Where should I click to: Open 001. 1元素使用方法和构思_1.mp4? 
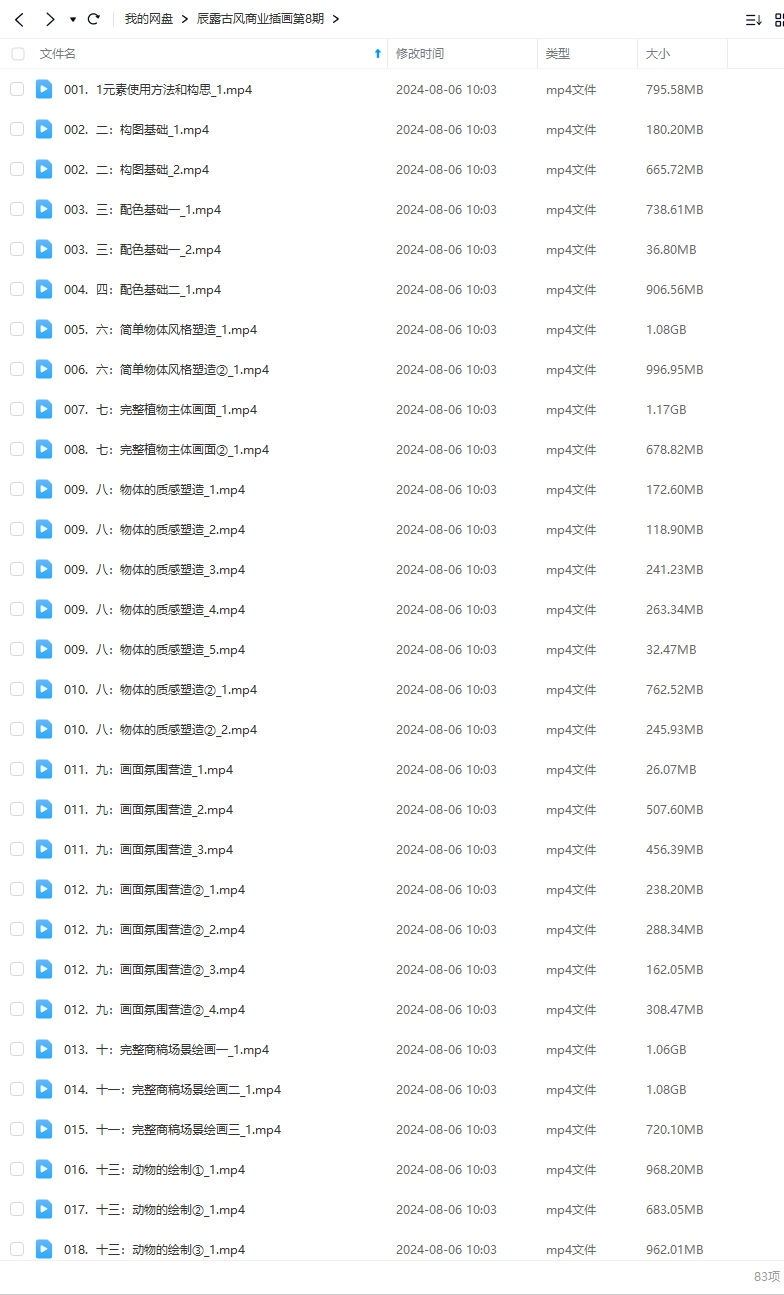coord(158,90)
